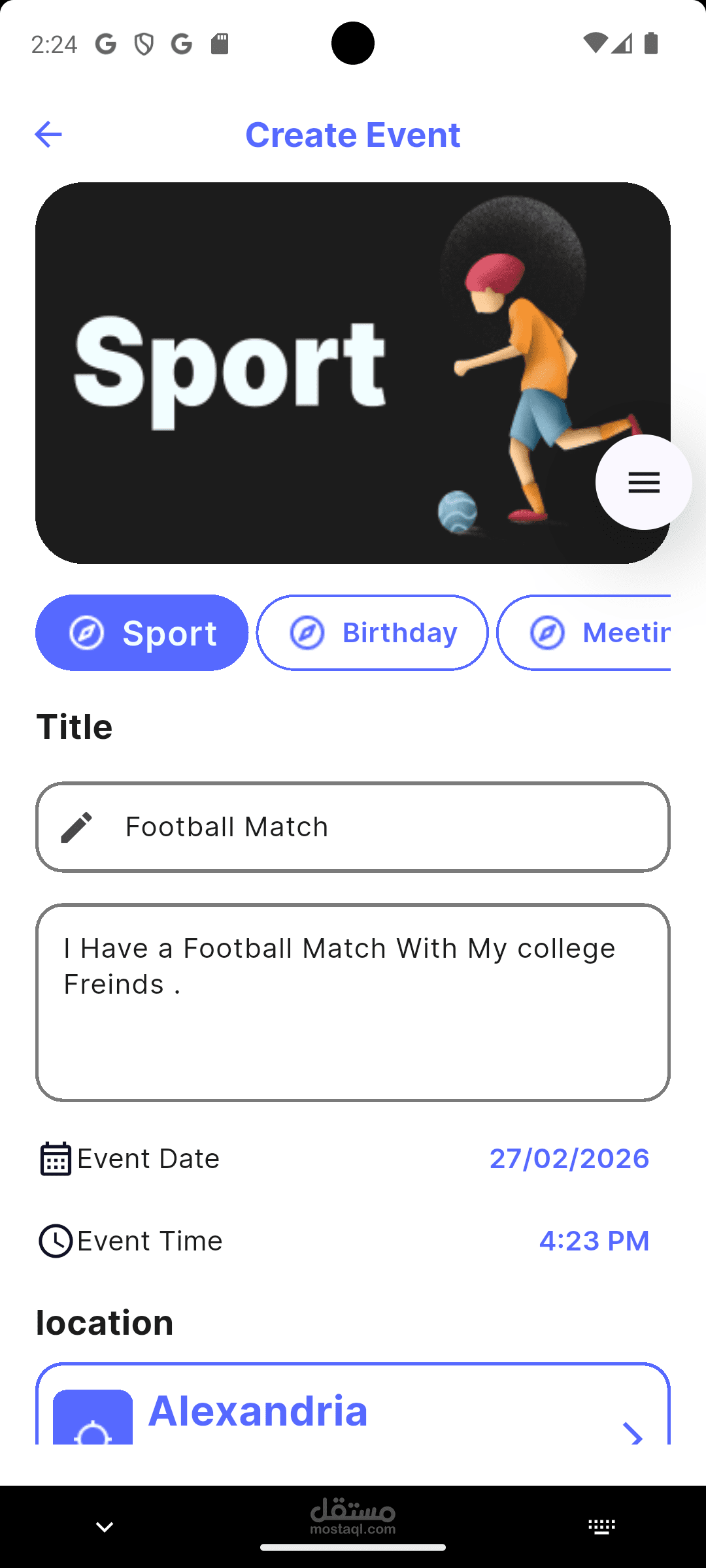Change the event time 4:23 PM
The width and height of the screenshot is (706, 1568).
594,1241
